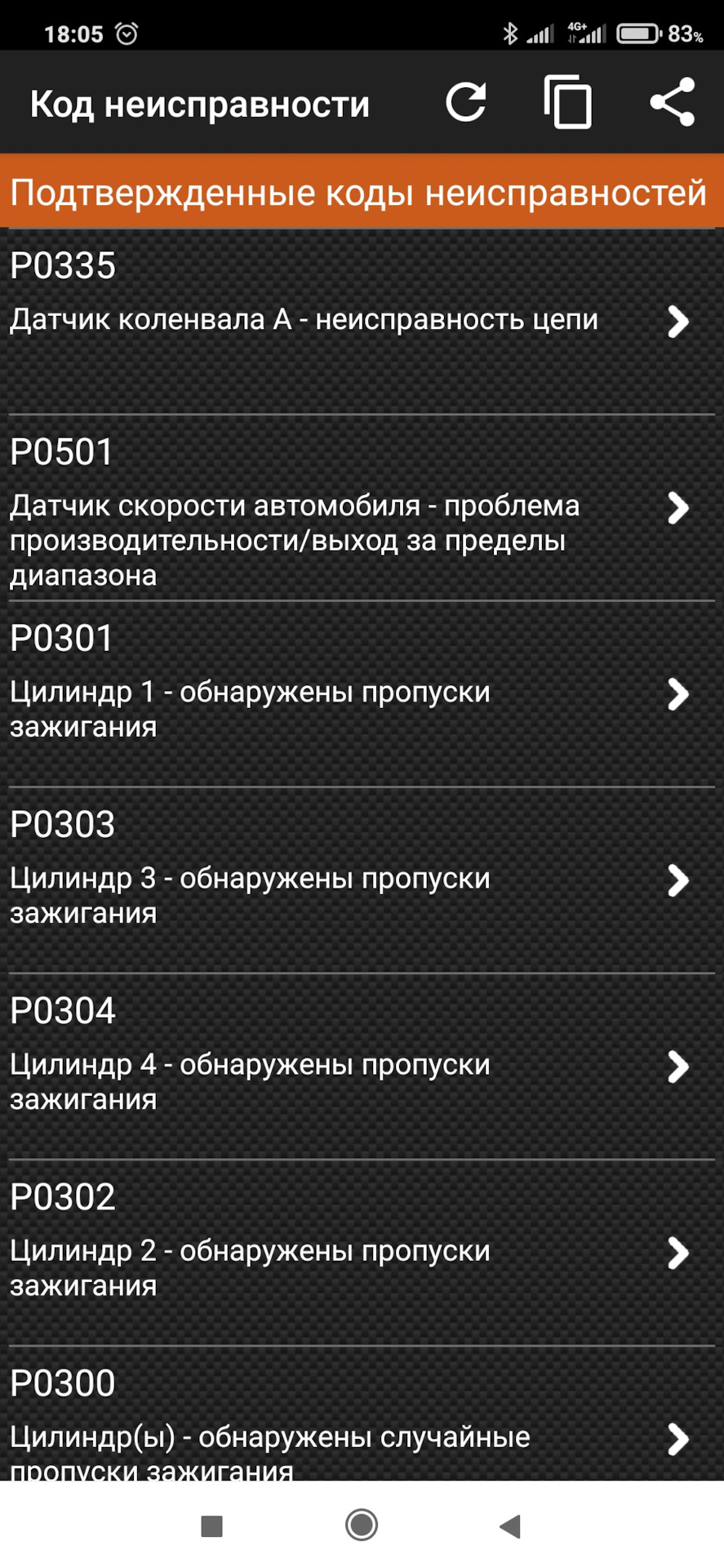This screenshot has width=724, height=1568.
Task: Go back using the system back button
Action: tap(510, 1526)
